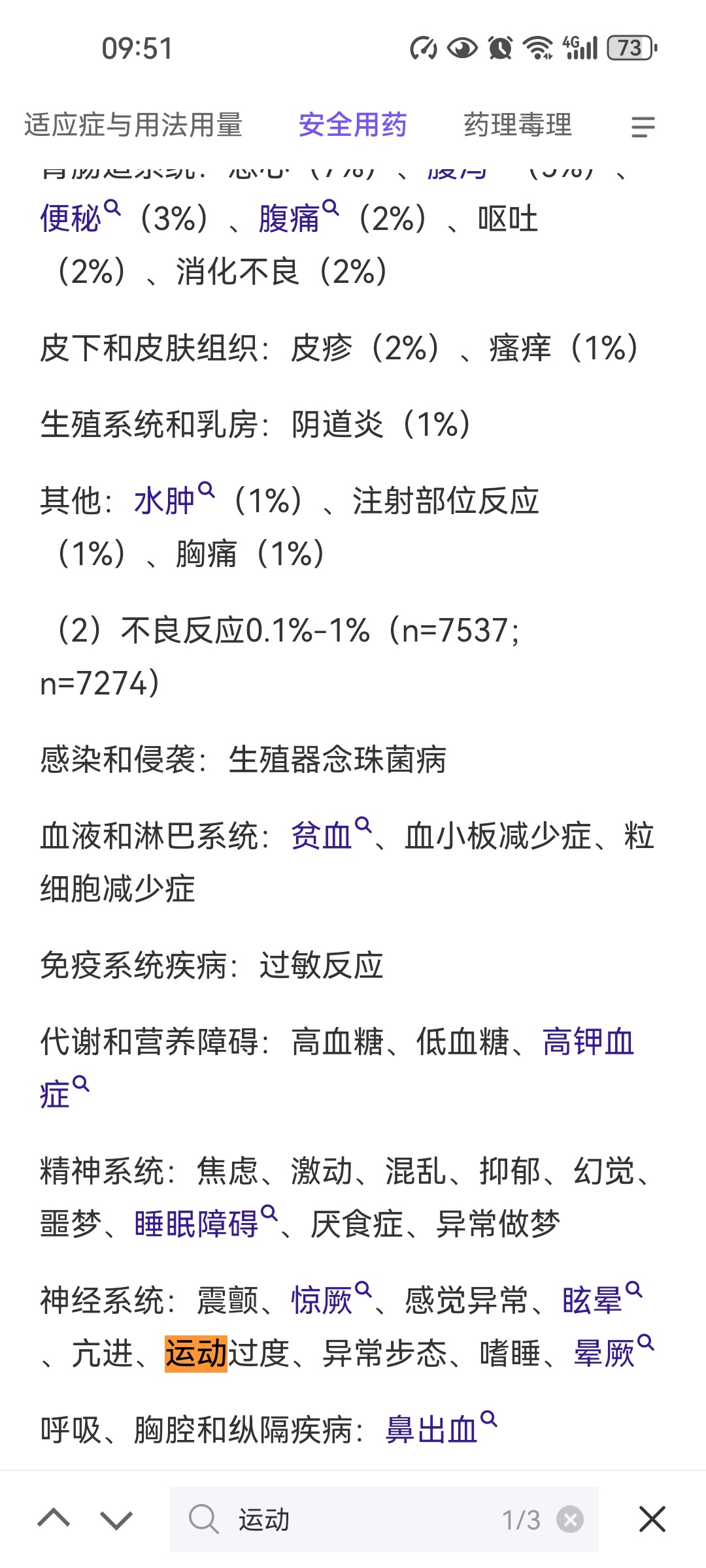Jump to next search match

[x=116, y=1519]
